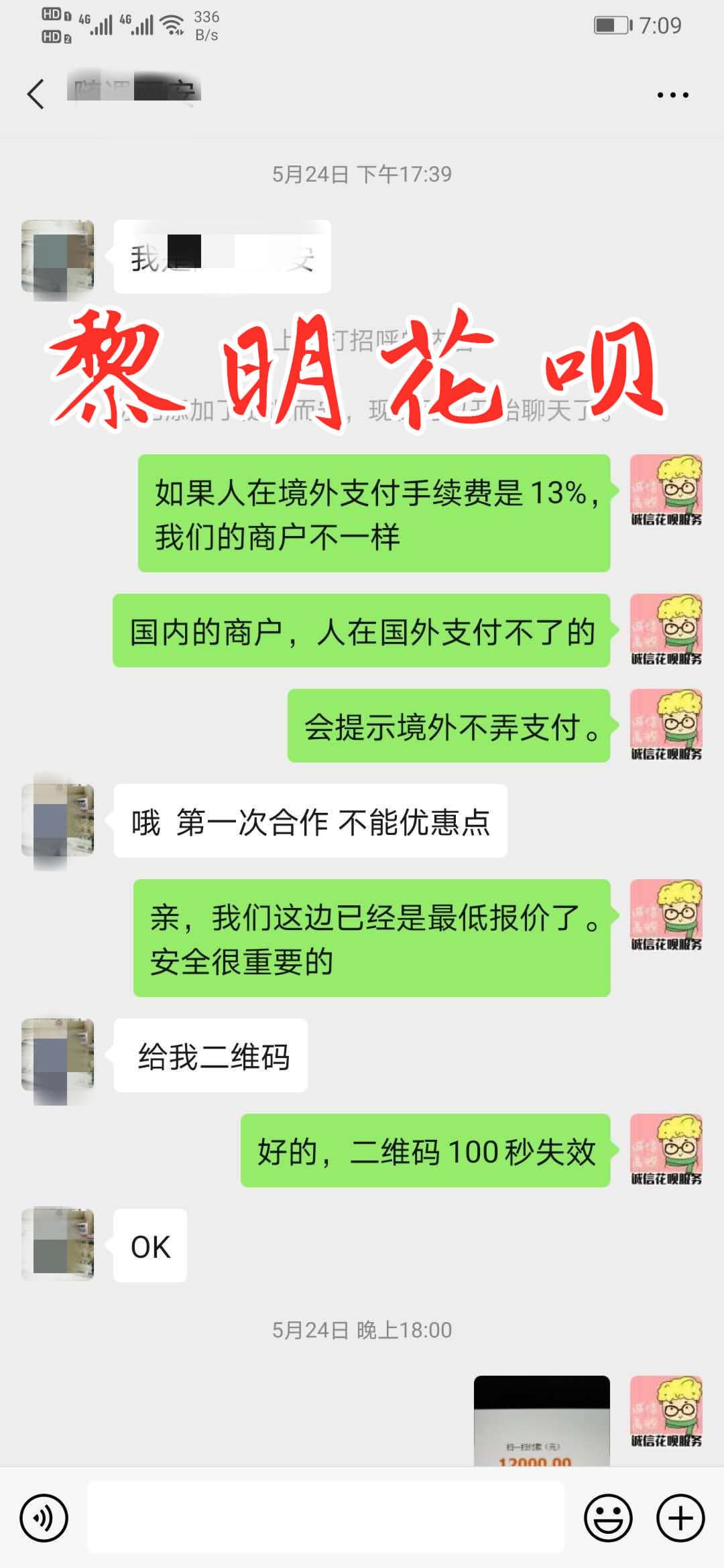The height and width of the screenshot is (1568, 724).
Task: Open own avatar beside 二维码100秒失效 message
Action: [x=666, y=1150]
